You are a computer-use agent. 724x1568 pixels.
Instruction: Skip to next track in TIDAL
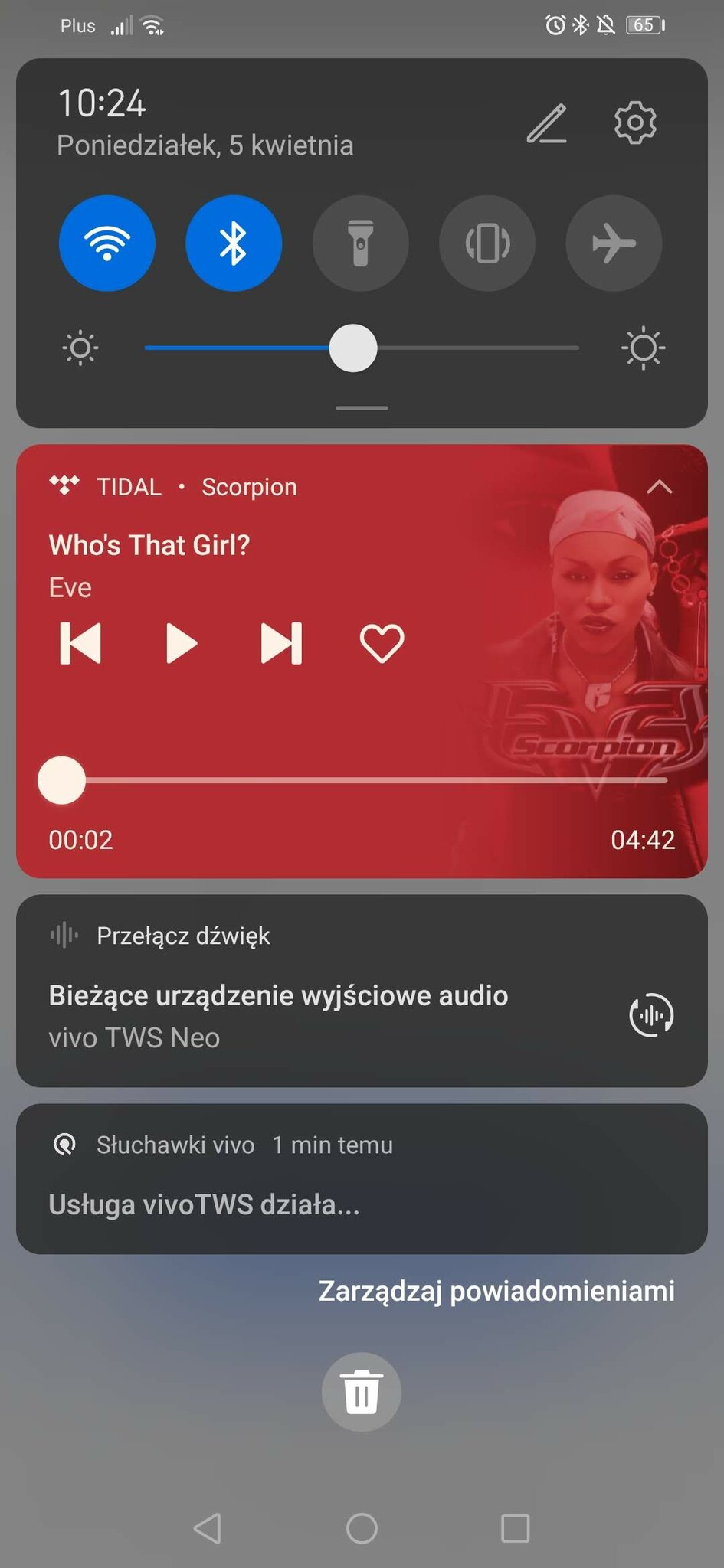click(281, 643)
